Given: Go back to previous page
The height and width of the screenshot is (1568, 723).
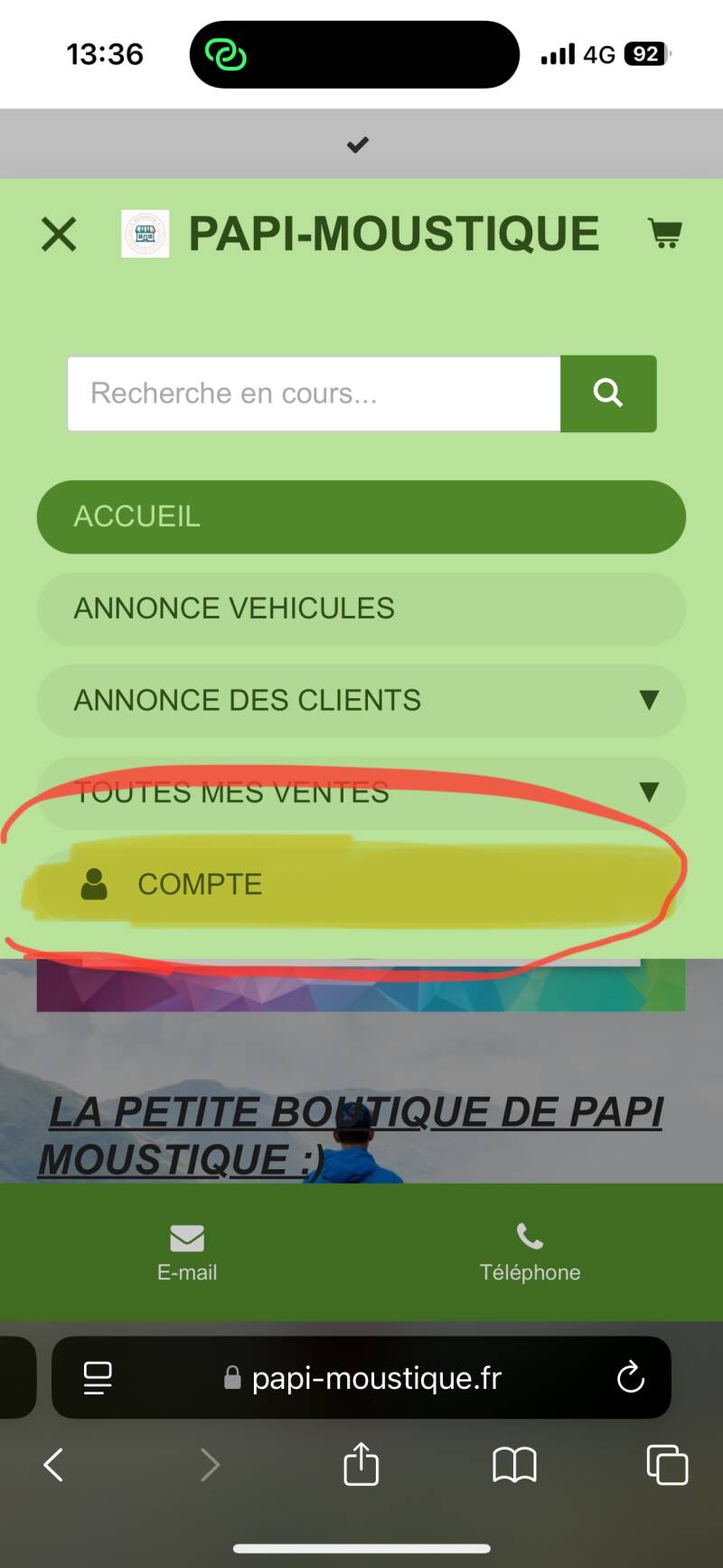Looking at the screenshot, I should tap(54, 1464).
